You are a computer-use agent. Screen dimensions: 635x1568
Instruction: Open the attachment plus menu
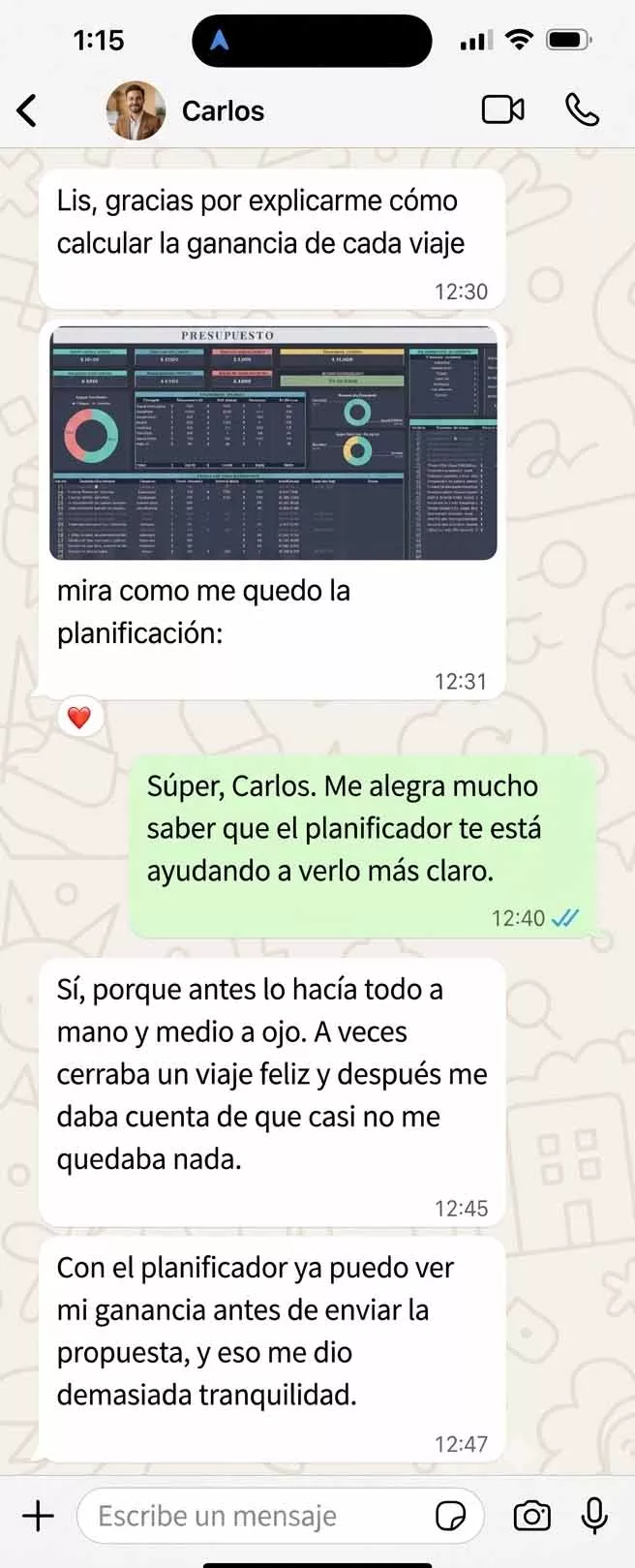(x=38, y=1515)
